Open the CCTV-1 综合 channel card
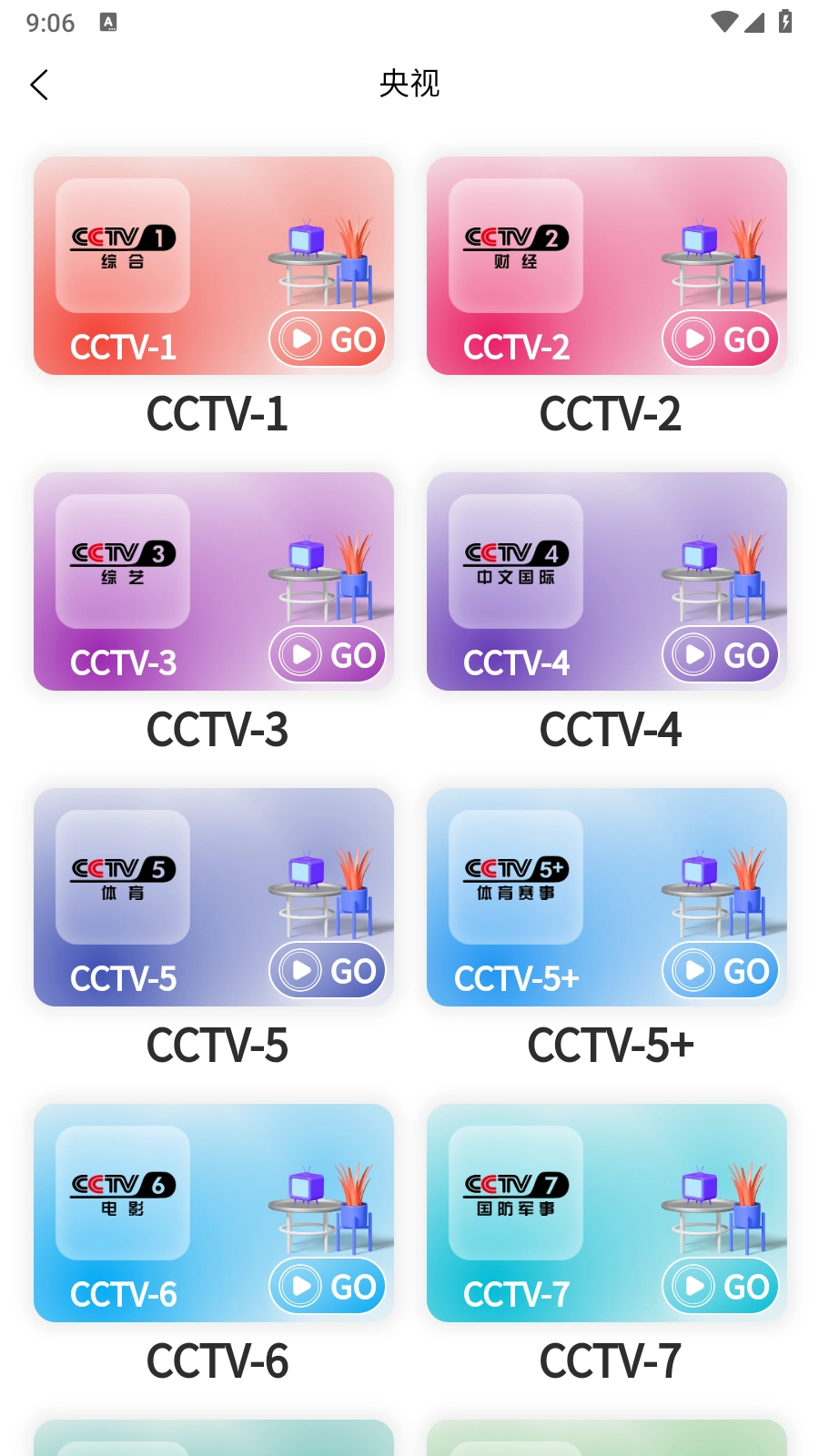 click(x=214, y=266)
